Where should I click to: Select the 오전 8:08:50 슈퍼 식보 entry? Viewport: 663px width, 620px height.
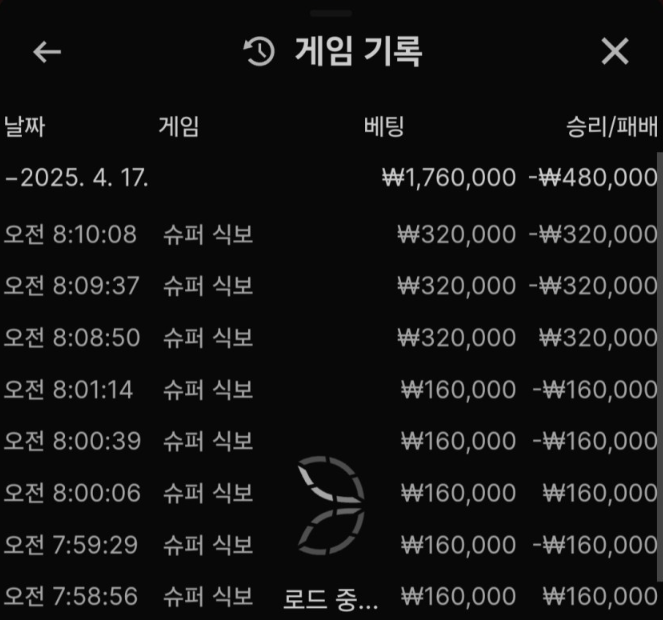[x=330, y=338]
